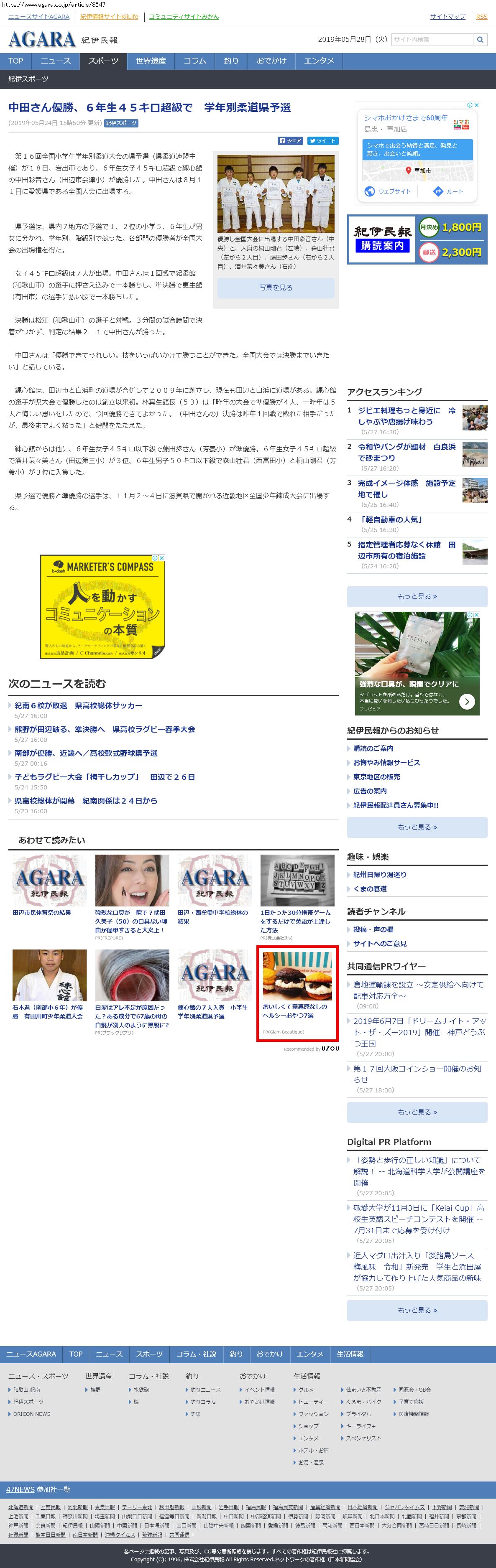The height and width of the screenshot is (1568, 496).
Task: Switch to the ニュース tab
Action: (56, 61)
